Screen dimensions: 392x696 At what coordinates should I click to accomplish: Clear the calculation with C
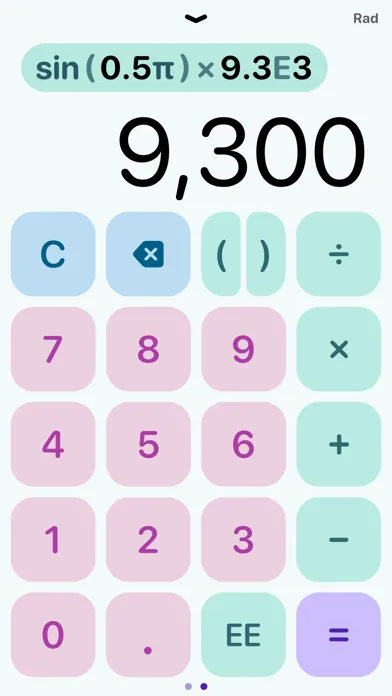point(53,254)
